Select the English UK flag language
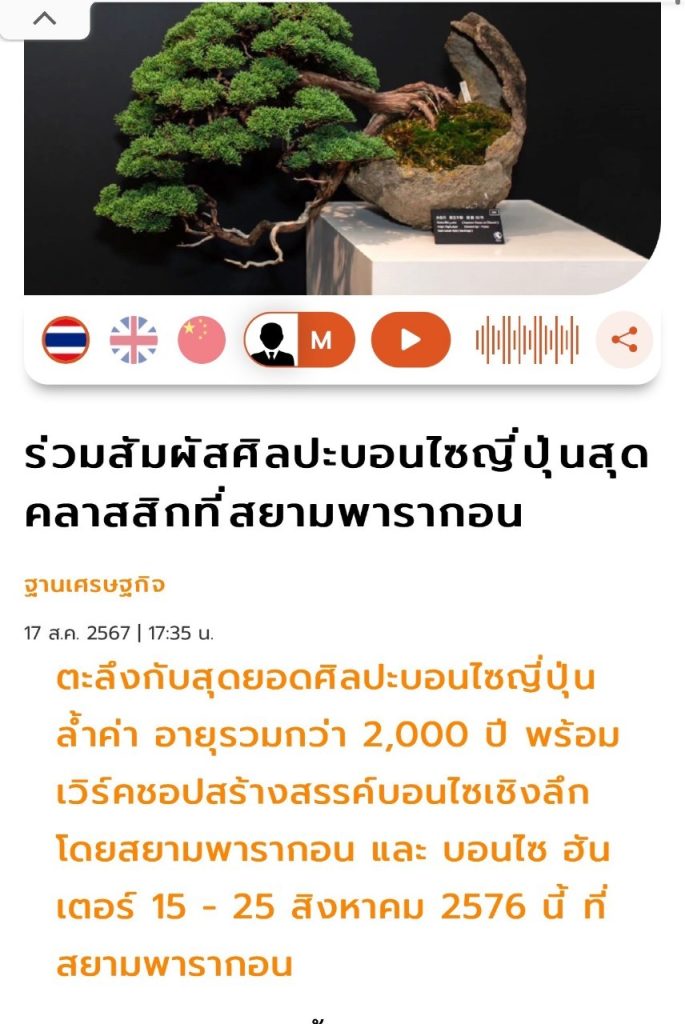The image size is (685, 1024). coord(134,340)
